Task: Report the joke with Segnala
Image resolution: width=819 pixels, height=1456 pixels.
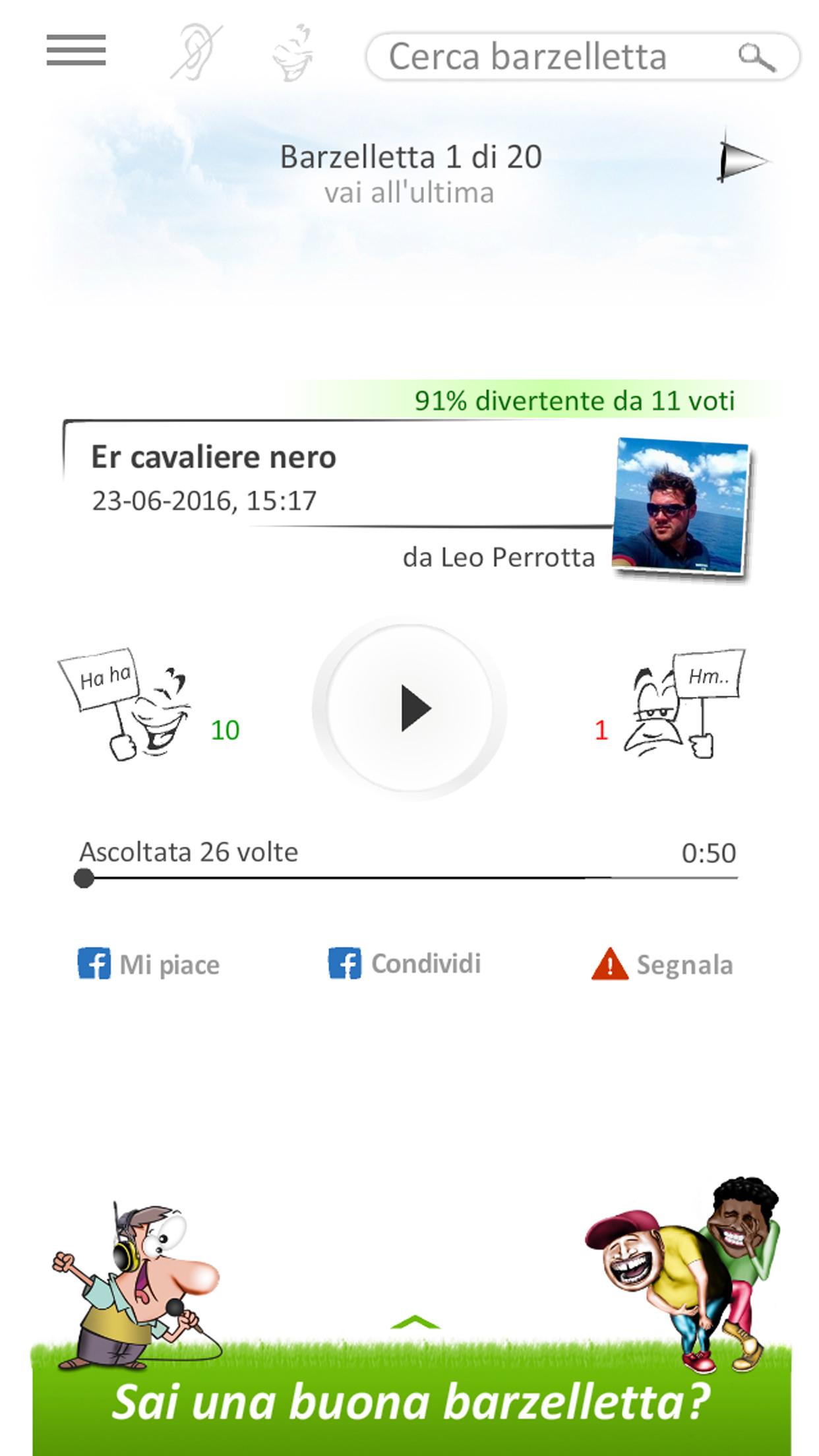Action: pos(662,964)
